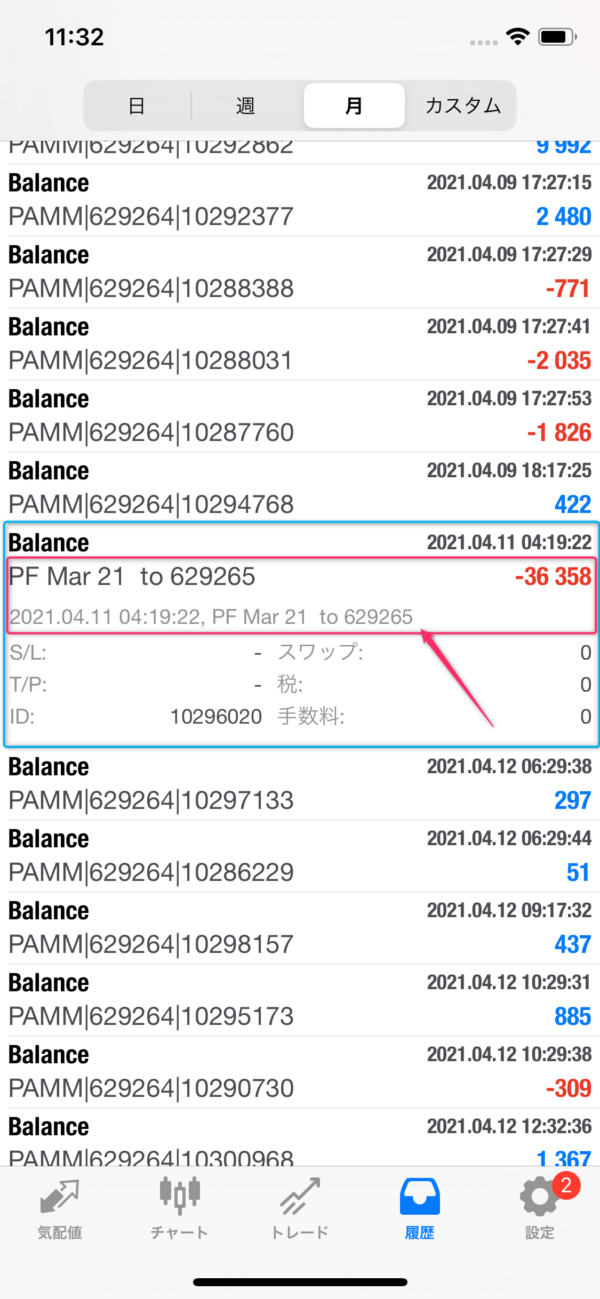Expand Balance entry PAMM|629264|10288031
The height and width of the screenshot is (1299, 600).
(300, 344)
